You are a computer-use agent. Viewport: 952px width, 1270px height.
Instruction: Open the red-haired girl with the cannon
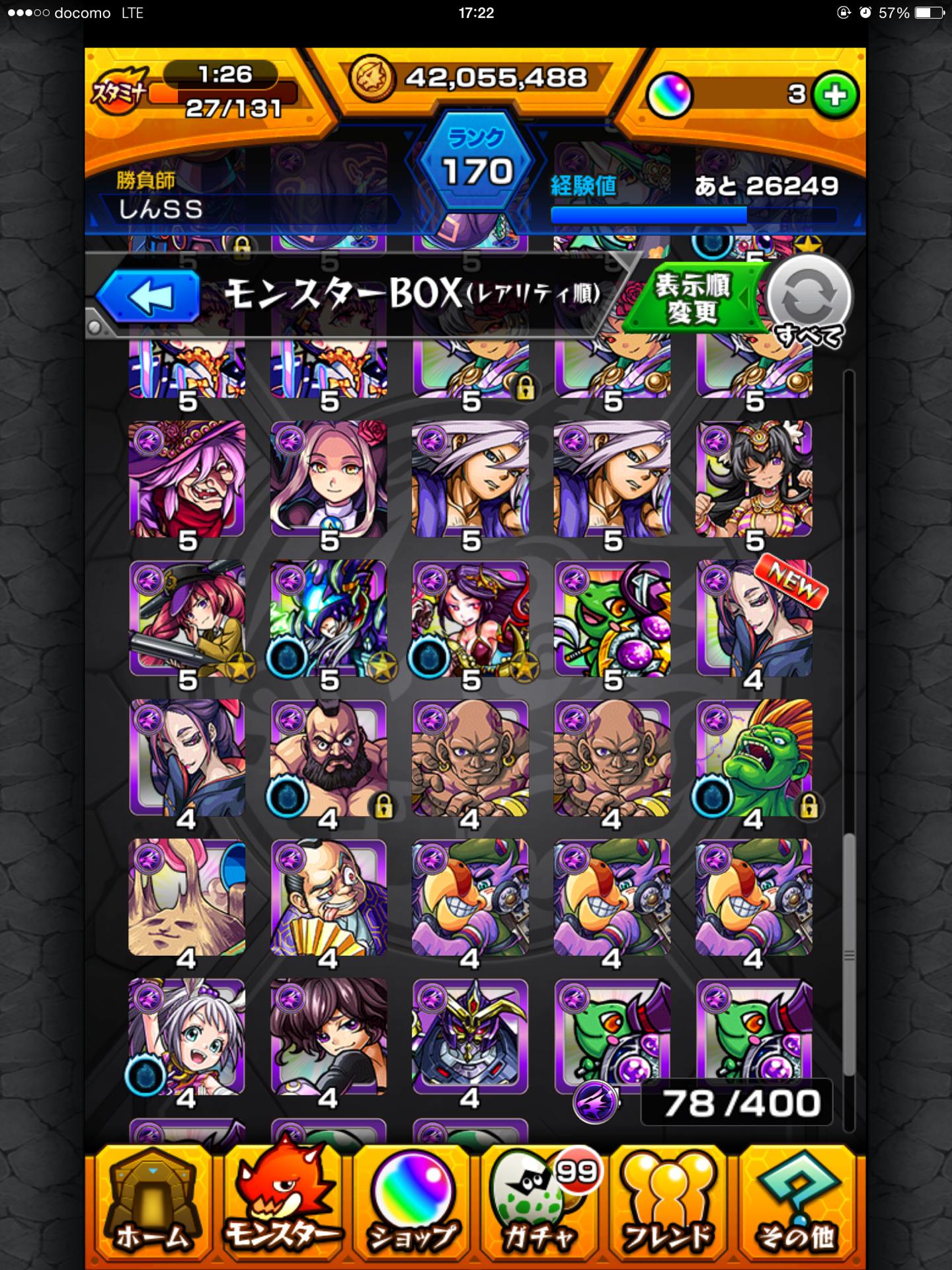click(187, 618)
